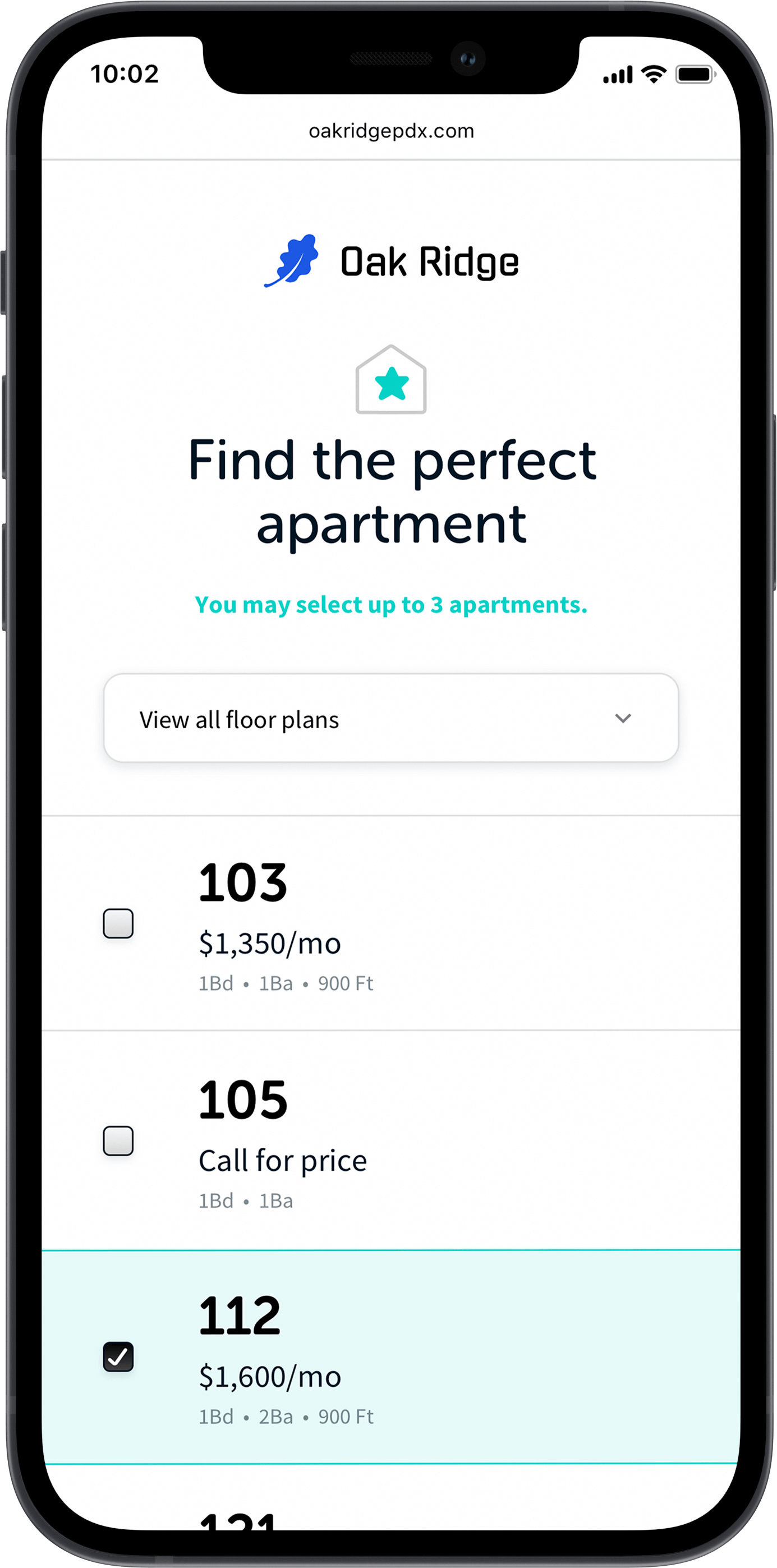Check the box for apartment 105
Image resolution: width=777 pixels, height=1568 pixels.
point(118,1141)
